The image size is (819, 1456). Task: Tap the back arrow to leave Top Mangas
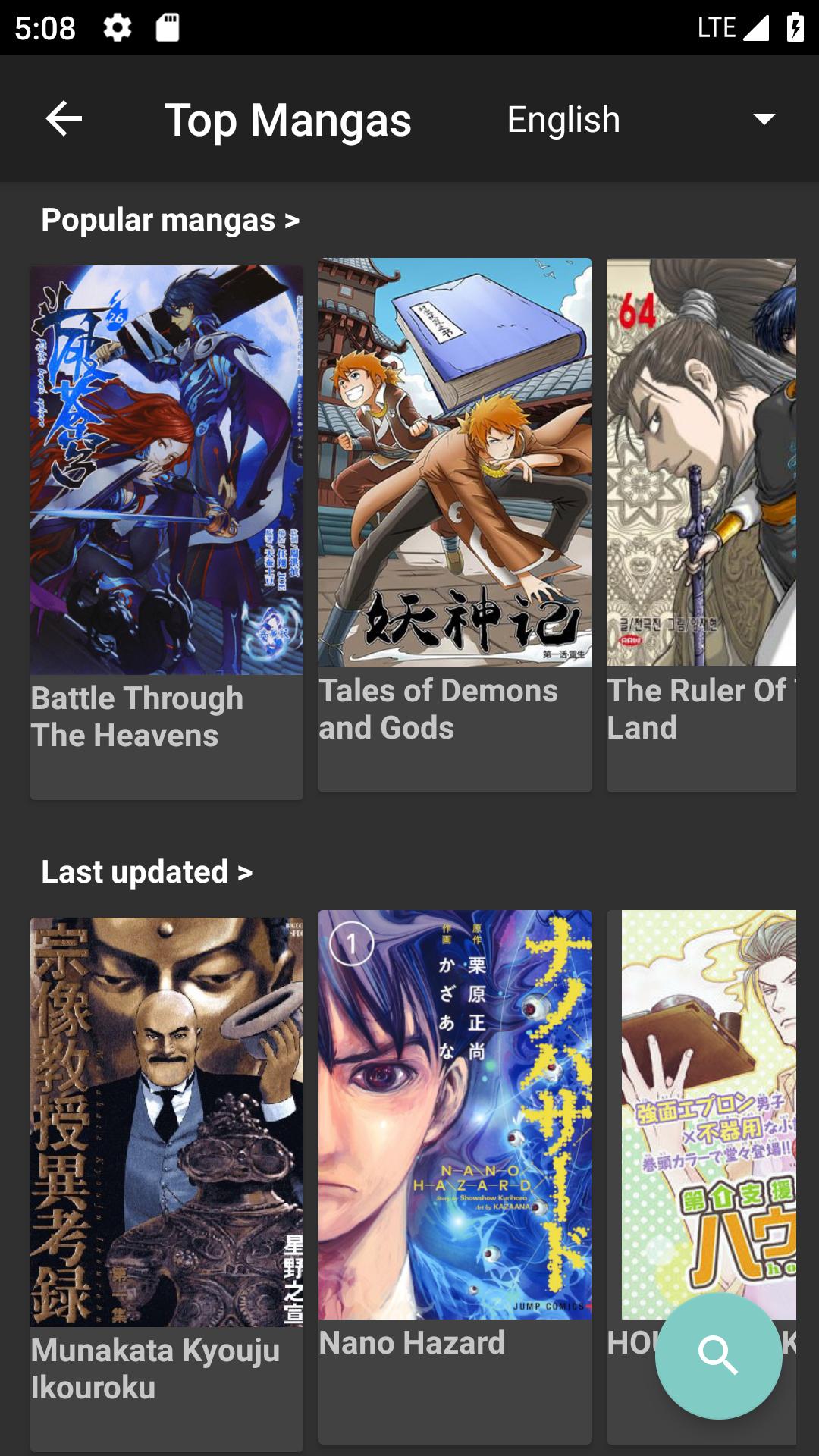coord(62,118)
